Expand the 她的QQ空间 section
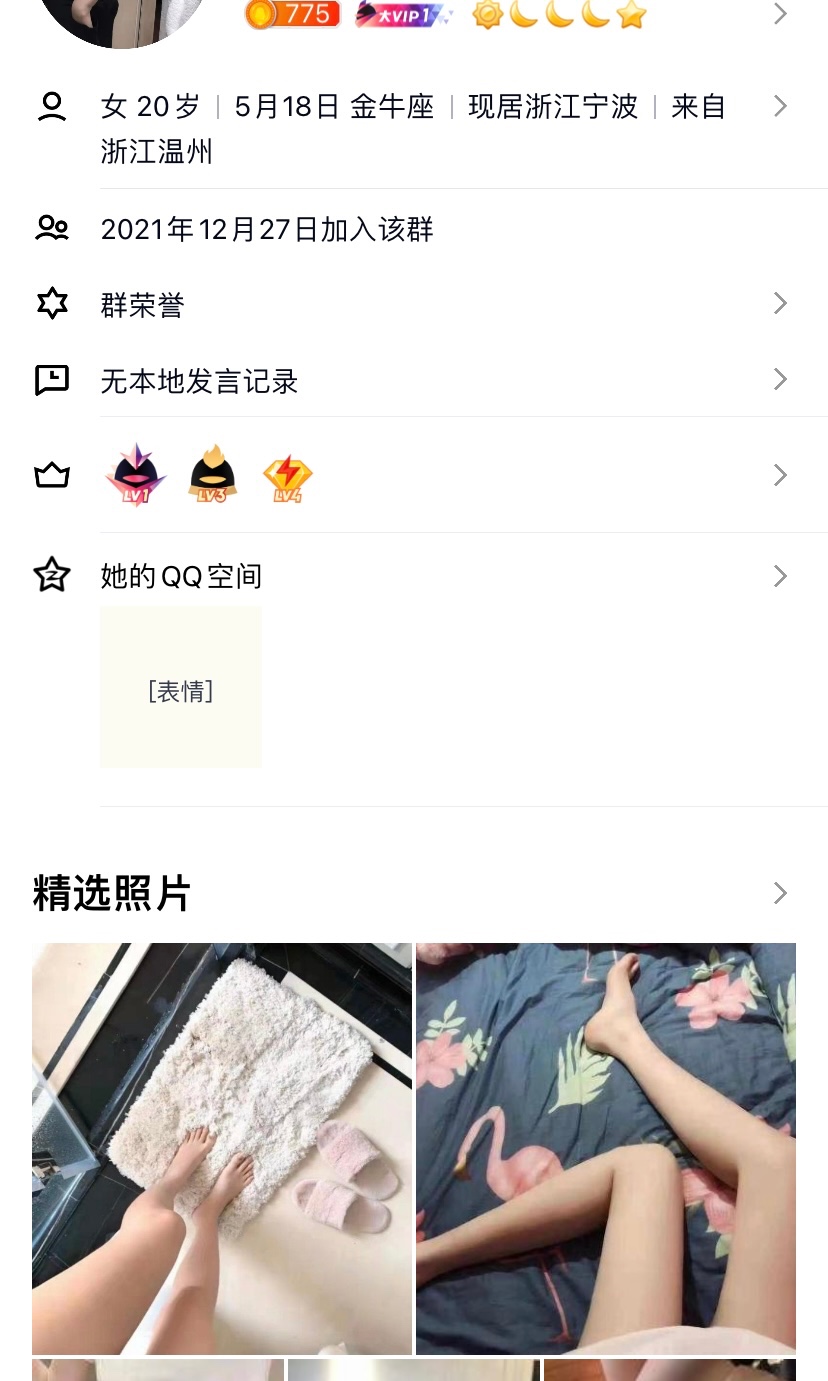Image resolution: width=828 pixels, height=1381 pixels. pos(779,575)
